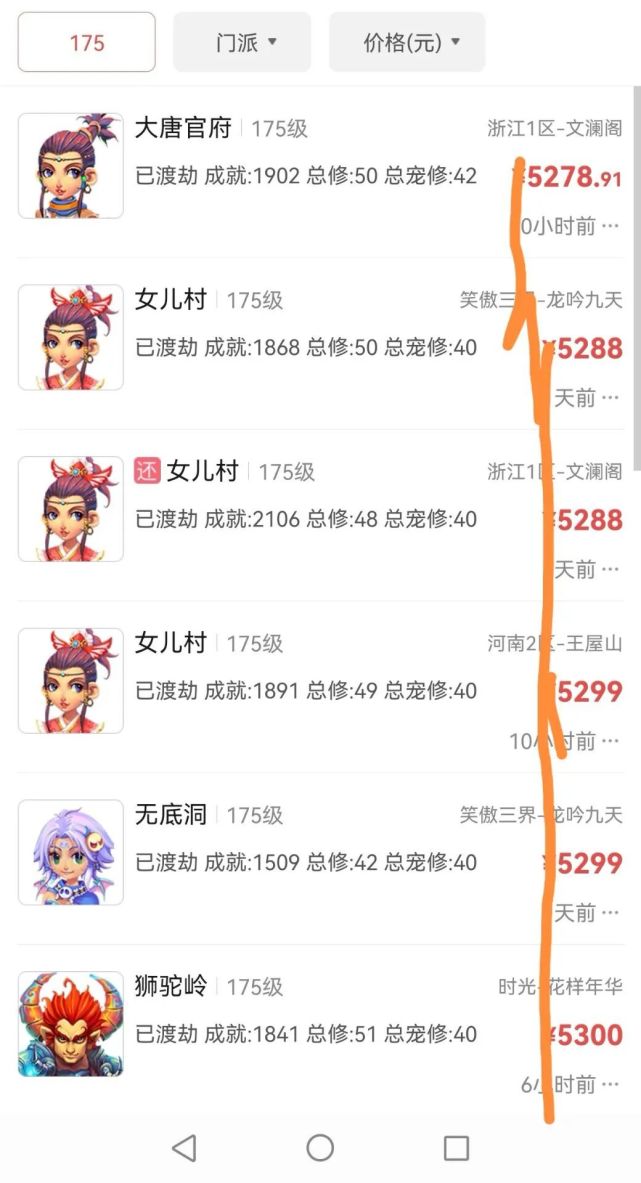Go back with the system back button
This screenshot has width=641, height=1183.
tap(184, 1148)
